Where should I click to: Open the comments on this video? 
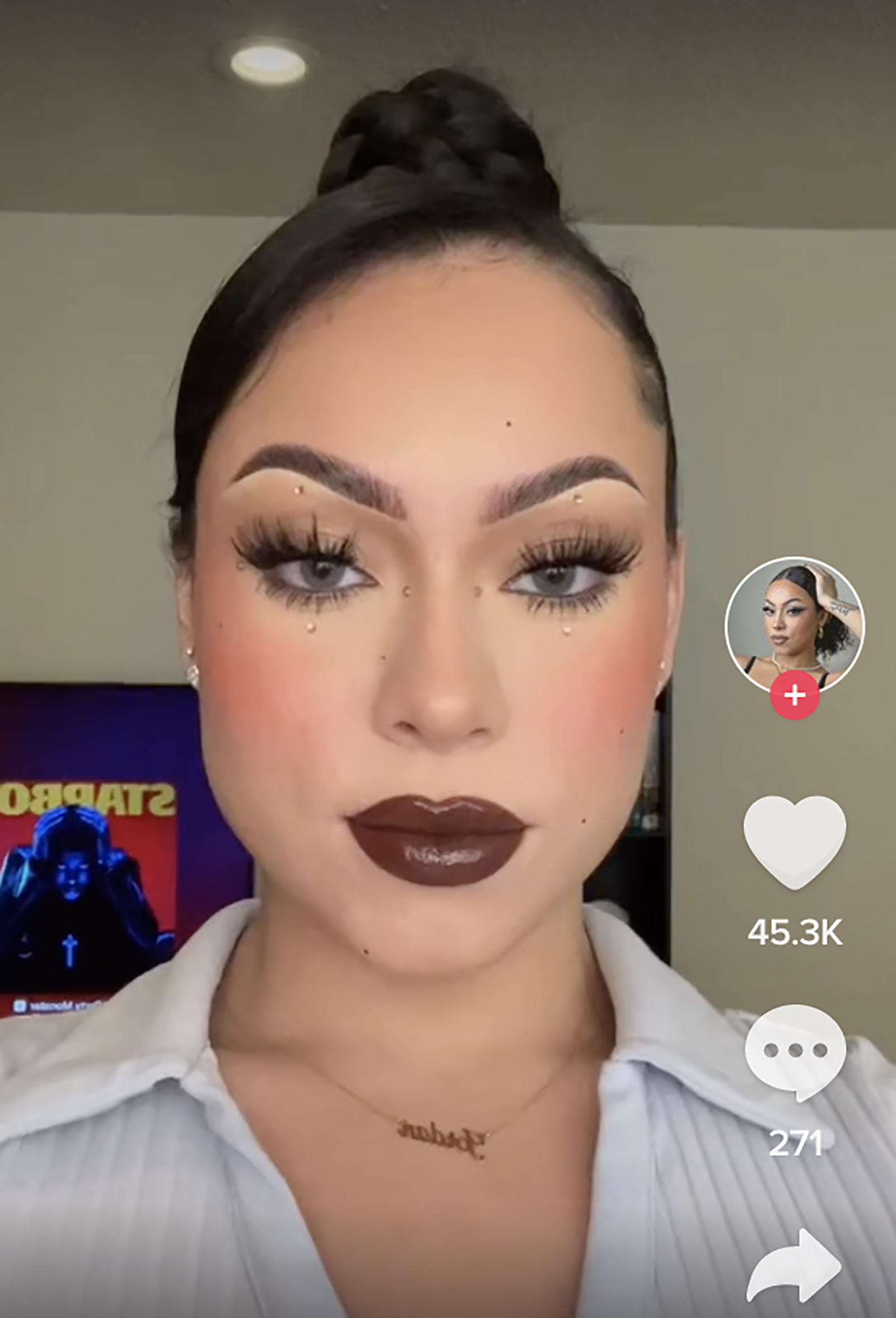[x=795, y=1051]
